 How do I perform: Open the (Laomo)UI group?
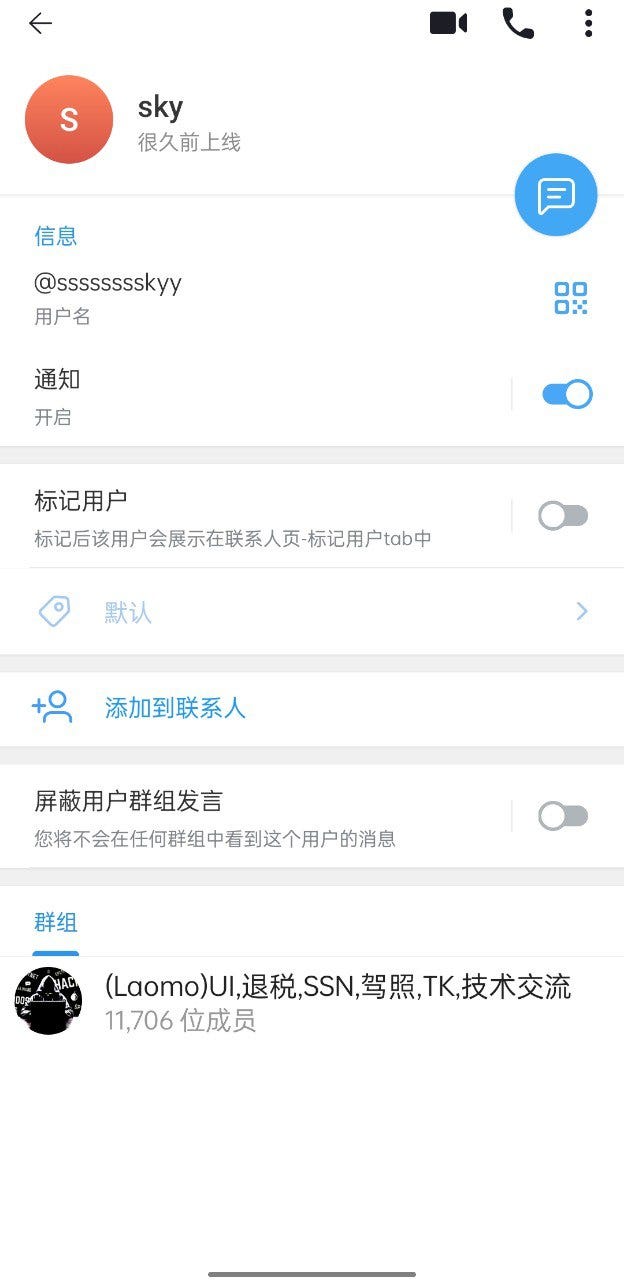312,1002
